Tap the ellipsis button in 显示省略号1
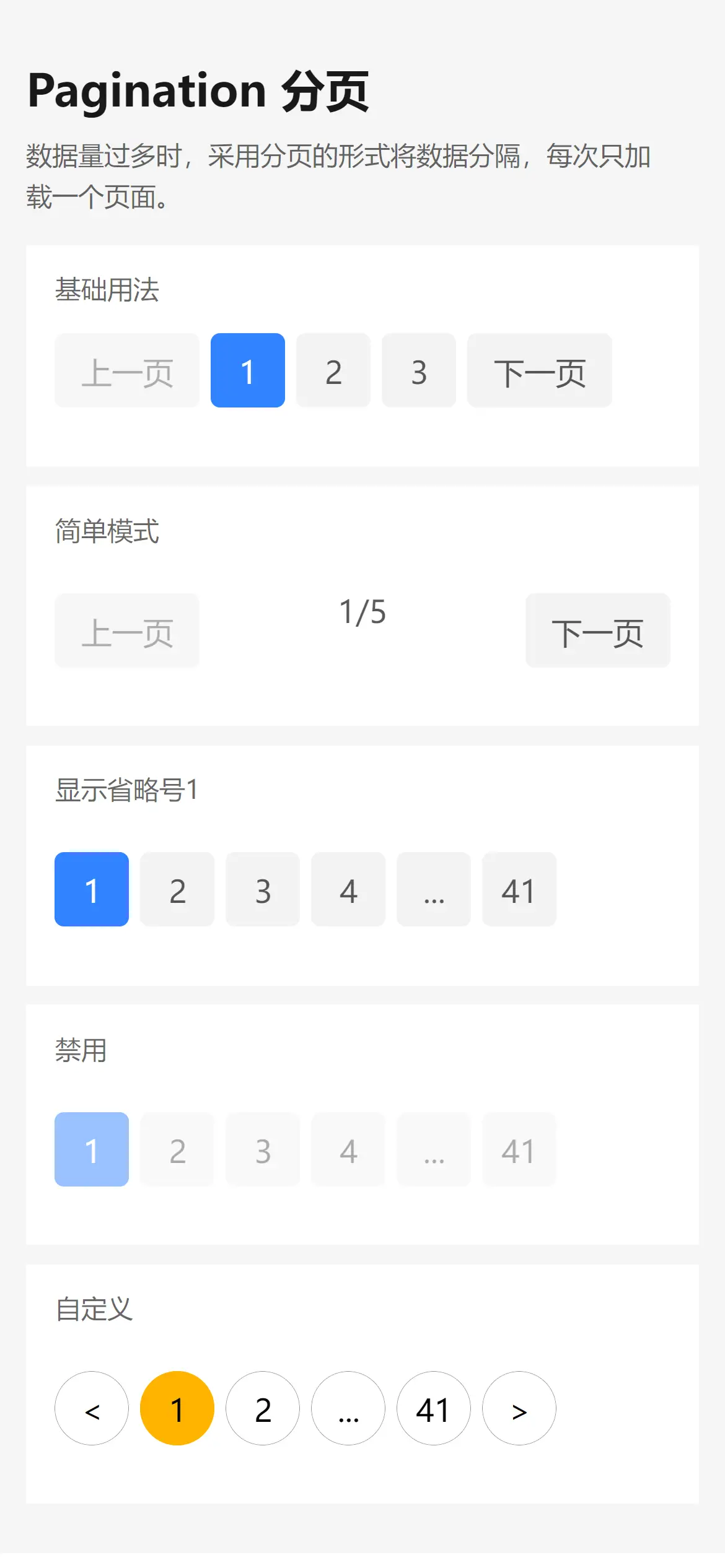This screenshot has width=725, height=1568. (434, 889)
